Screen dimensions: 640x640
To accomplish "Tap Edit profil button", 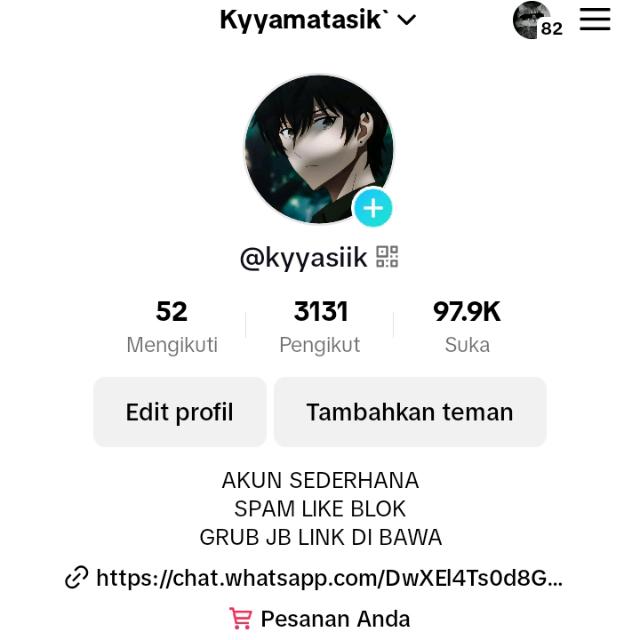I will (180, 412).
